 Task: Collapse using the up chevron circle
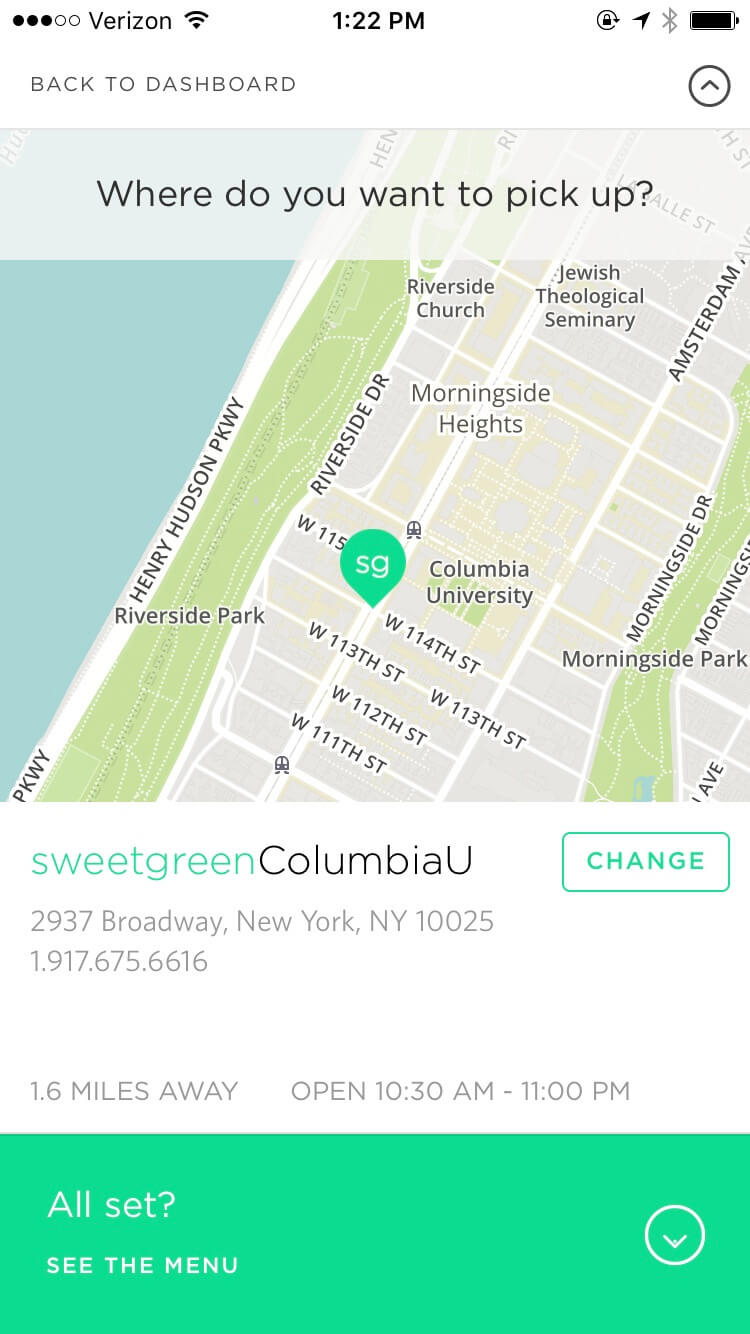coord(709,86)
